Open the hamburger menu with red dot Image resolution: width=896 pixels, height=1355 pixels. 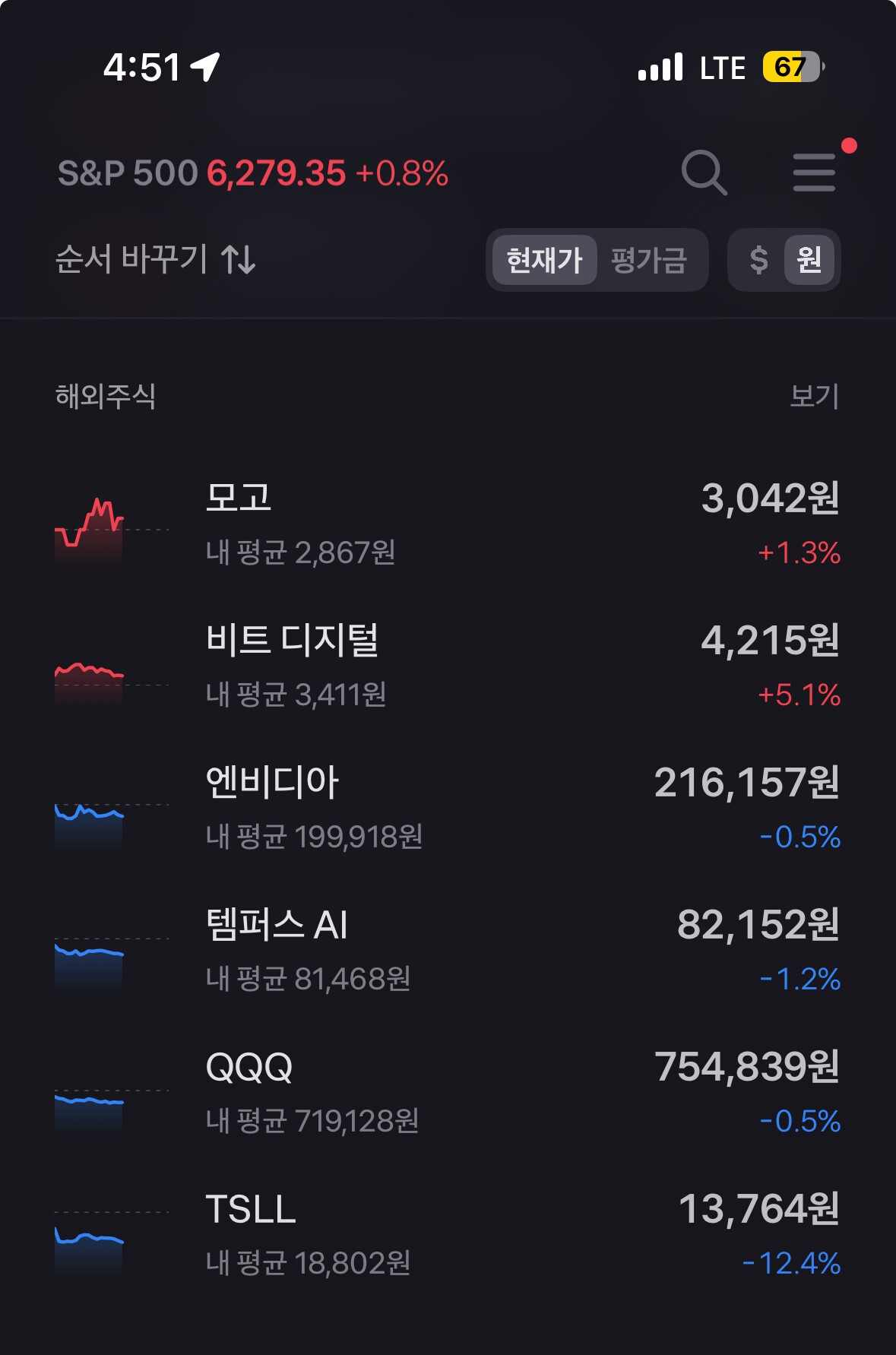[x=814, y=173]
